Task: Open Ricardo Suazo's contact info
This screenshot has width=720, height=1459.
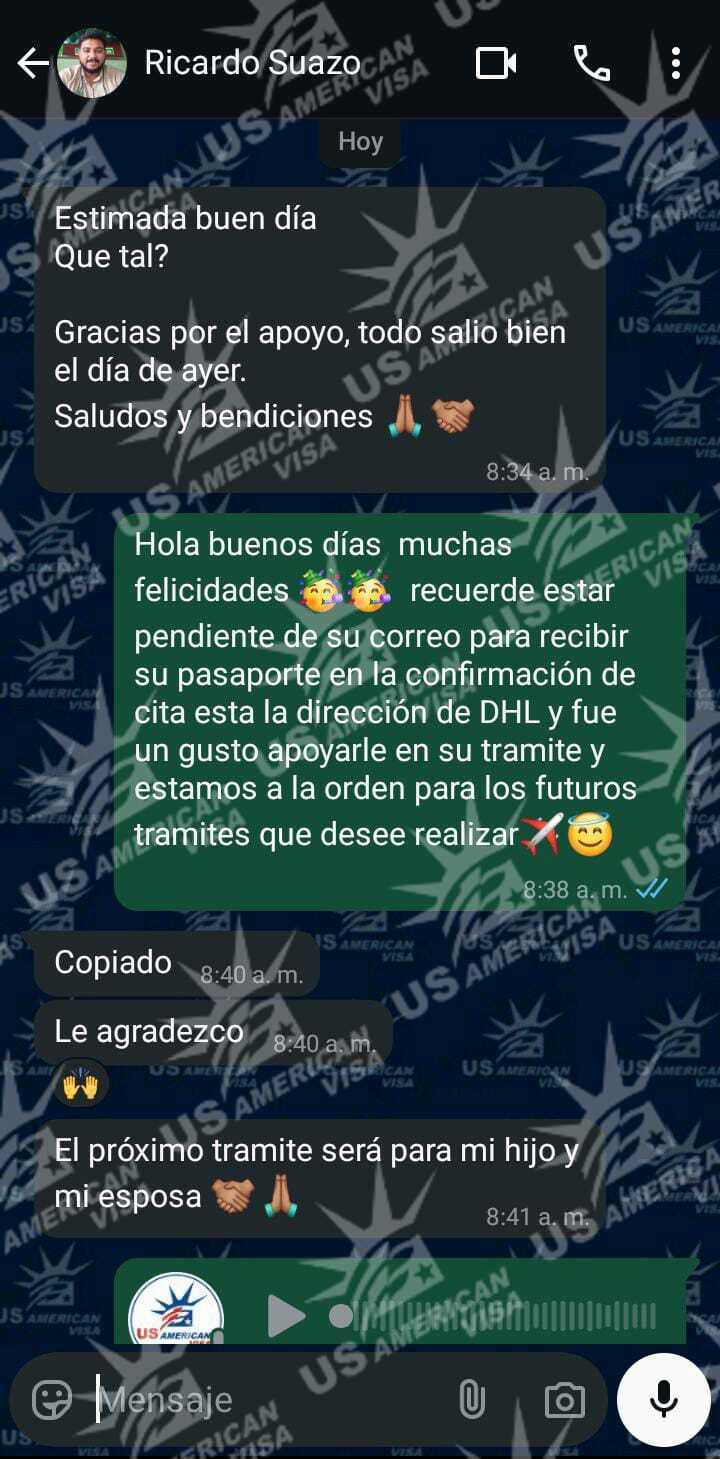Action: pyautogui.click(x=252, y=64)
